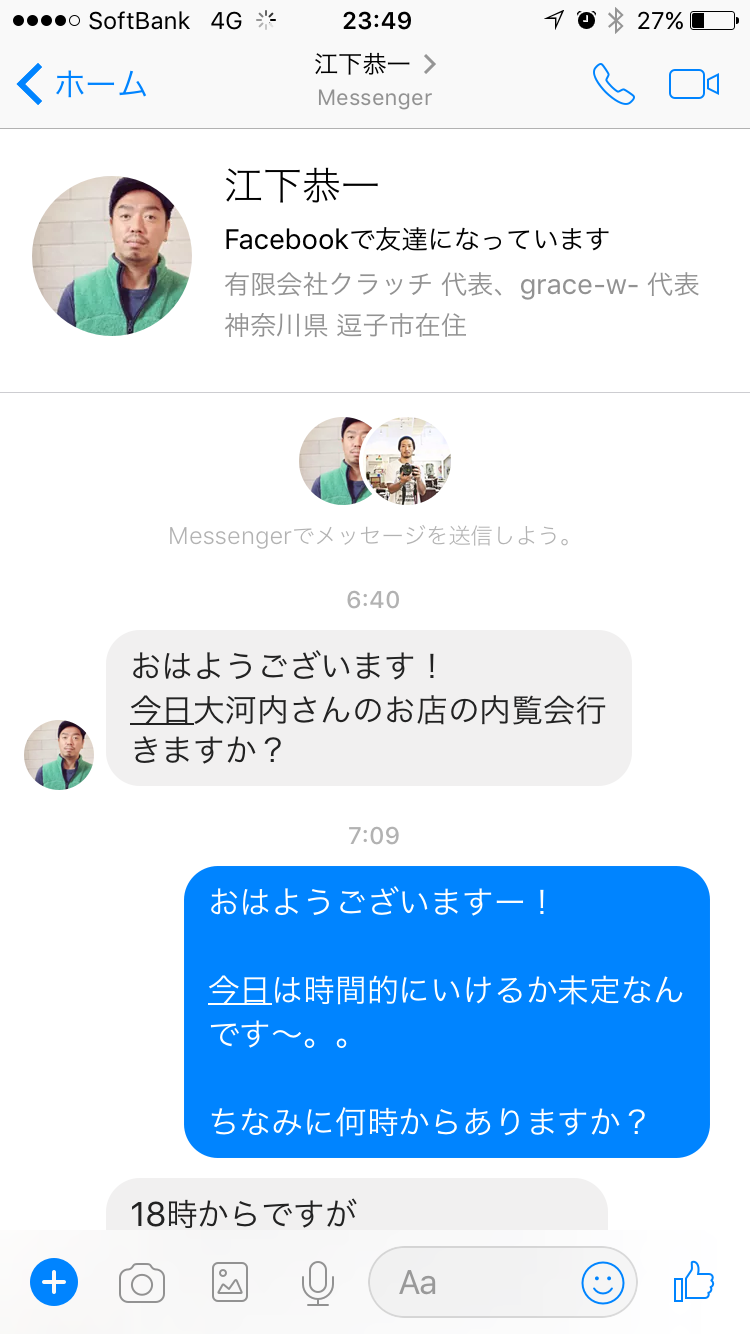Tap the underlined 今日 link in 6:40 message
This screenshot has height=1334, width=750.
160,709
